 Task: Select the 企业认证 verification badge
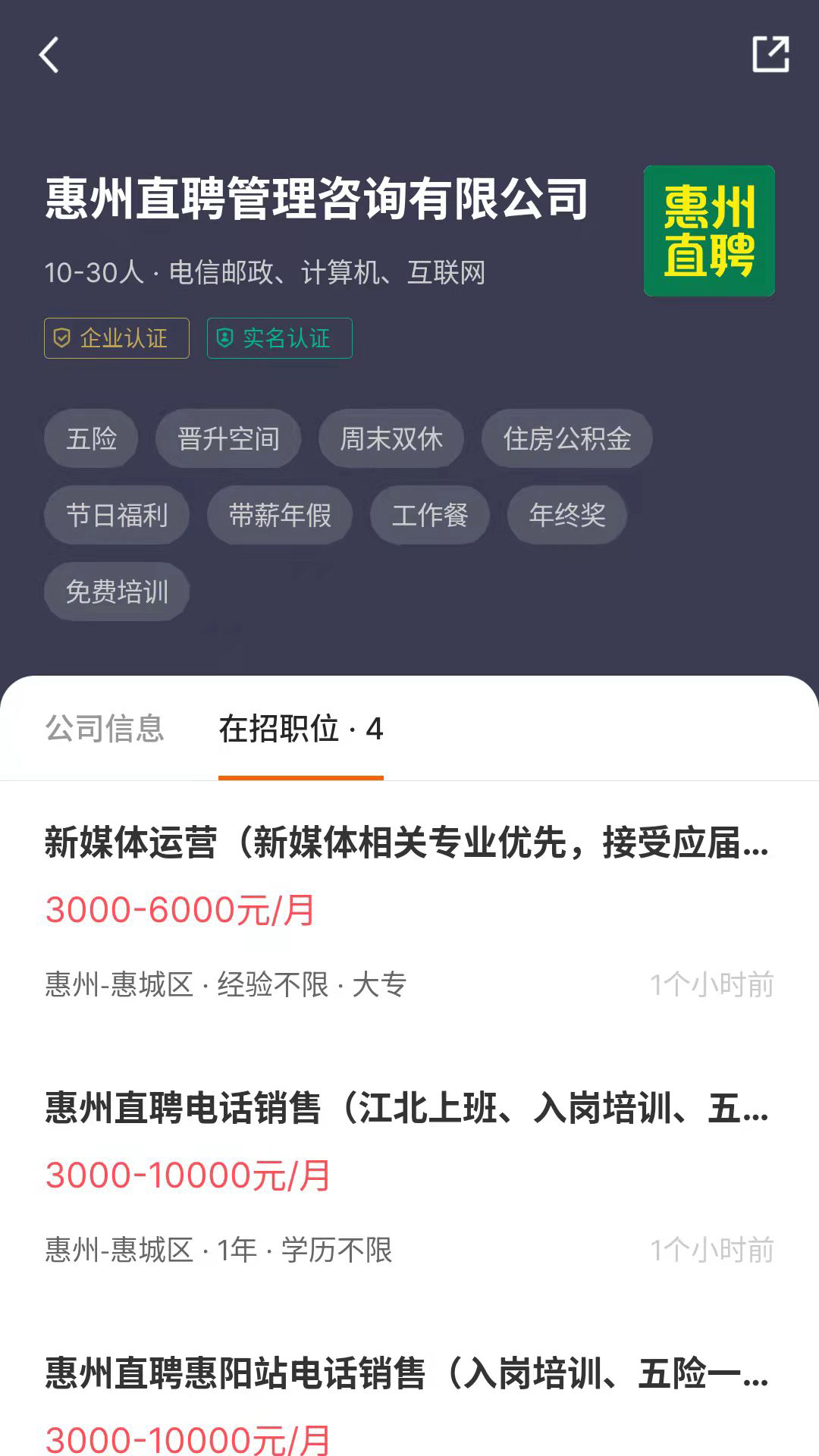115,339
